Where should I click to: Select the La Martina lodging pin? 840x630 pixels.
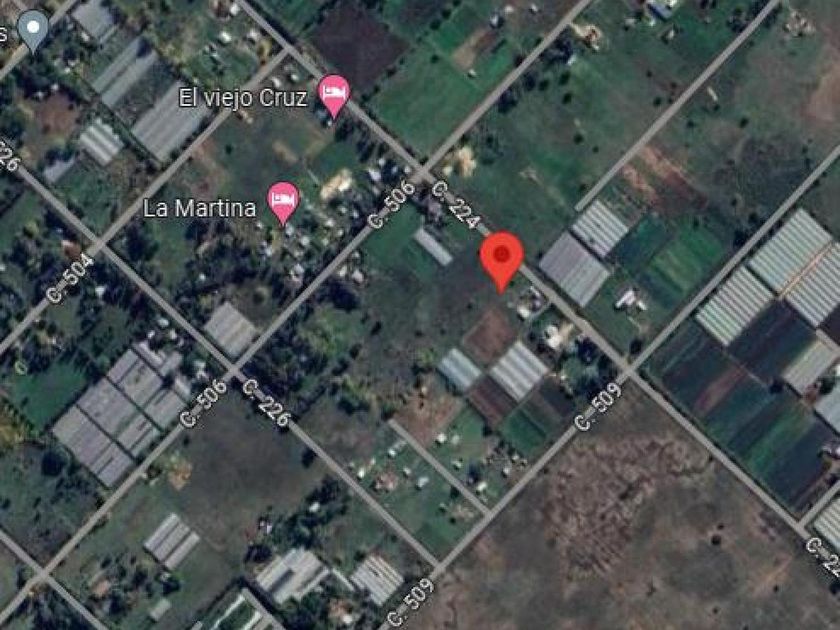point(283,202)
